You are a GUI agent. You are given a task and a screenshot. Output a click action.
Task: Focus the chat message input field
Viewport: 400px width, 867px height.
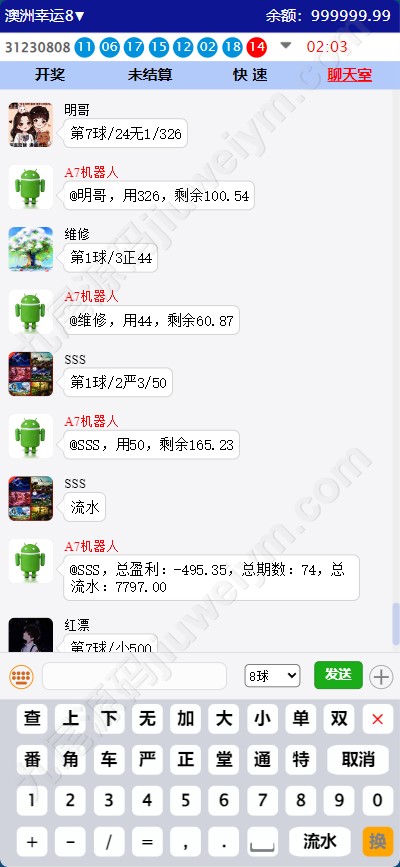click(134, 676)
